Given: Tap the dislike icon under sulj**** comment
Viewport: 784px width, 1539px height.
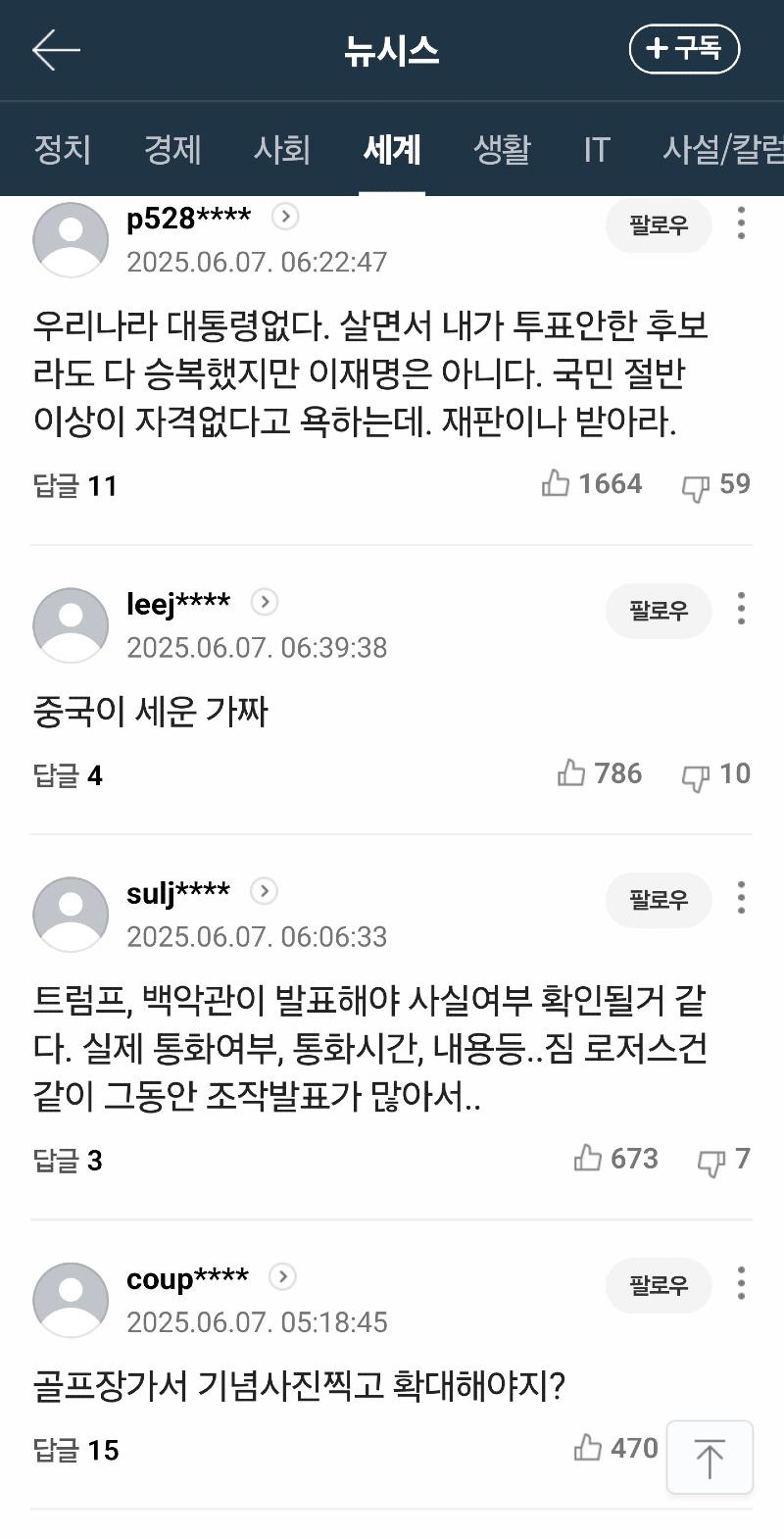Looking at the screenshot, I should [x=711, y=1159].
